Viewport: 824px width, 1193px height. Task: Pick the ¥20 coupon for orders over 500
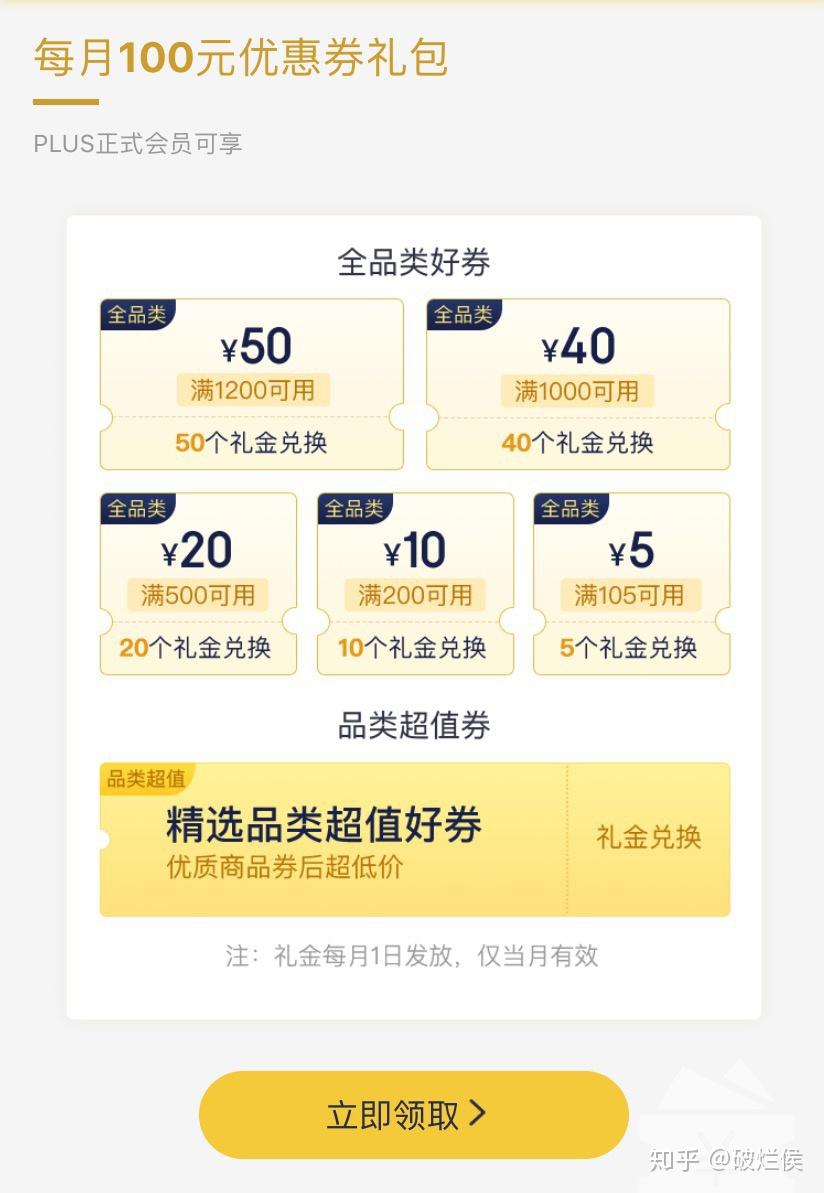click(x=198, y=584)
